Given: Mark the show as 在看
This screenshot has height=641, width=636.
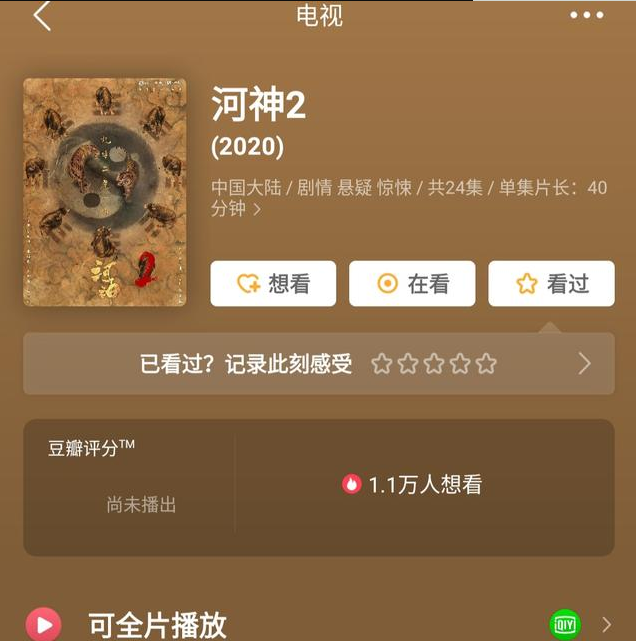Looking at the screenshot, I should click(412, 284).
